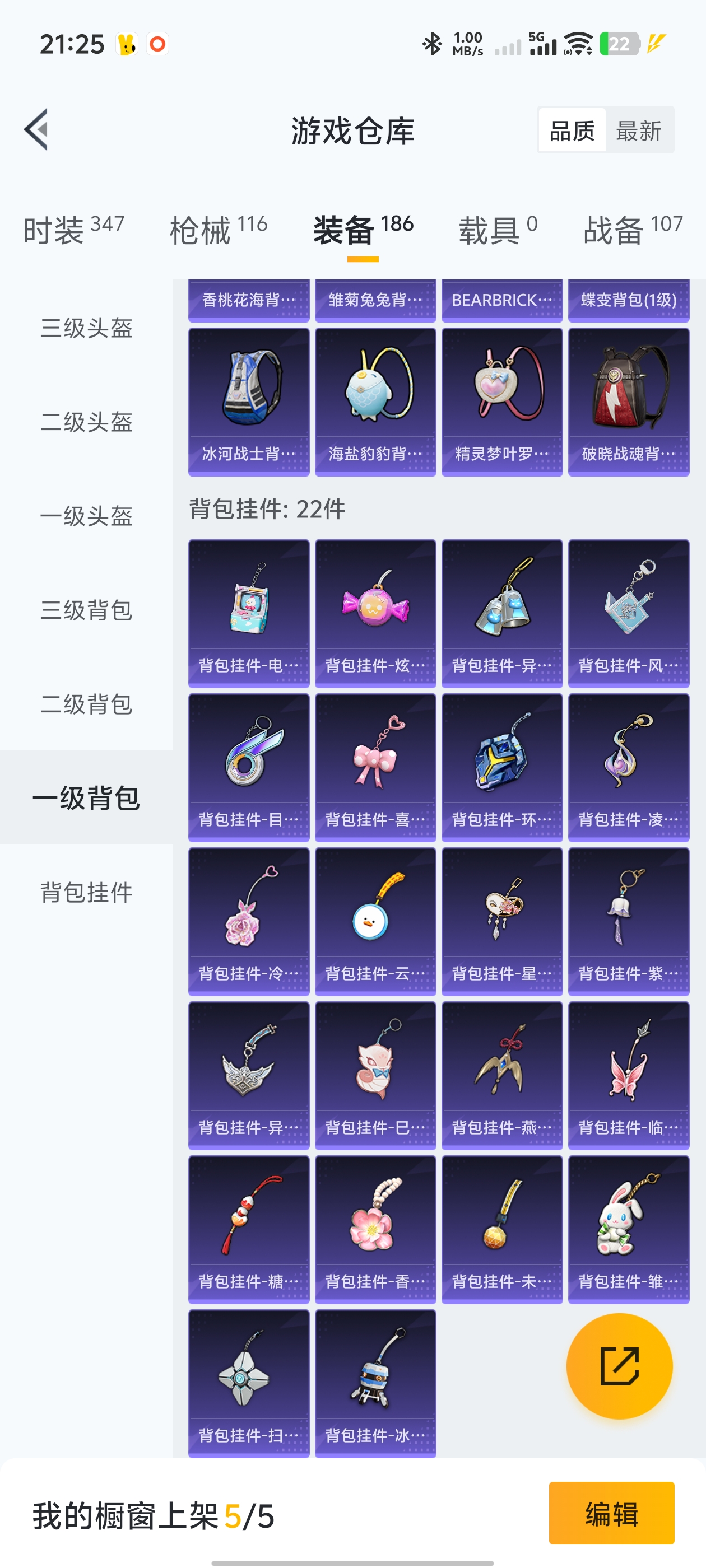Open the 背包挂件-云 charm

pyautogui.click(x=375, y=921)
